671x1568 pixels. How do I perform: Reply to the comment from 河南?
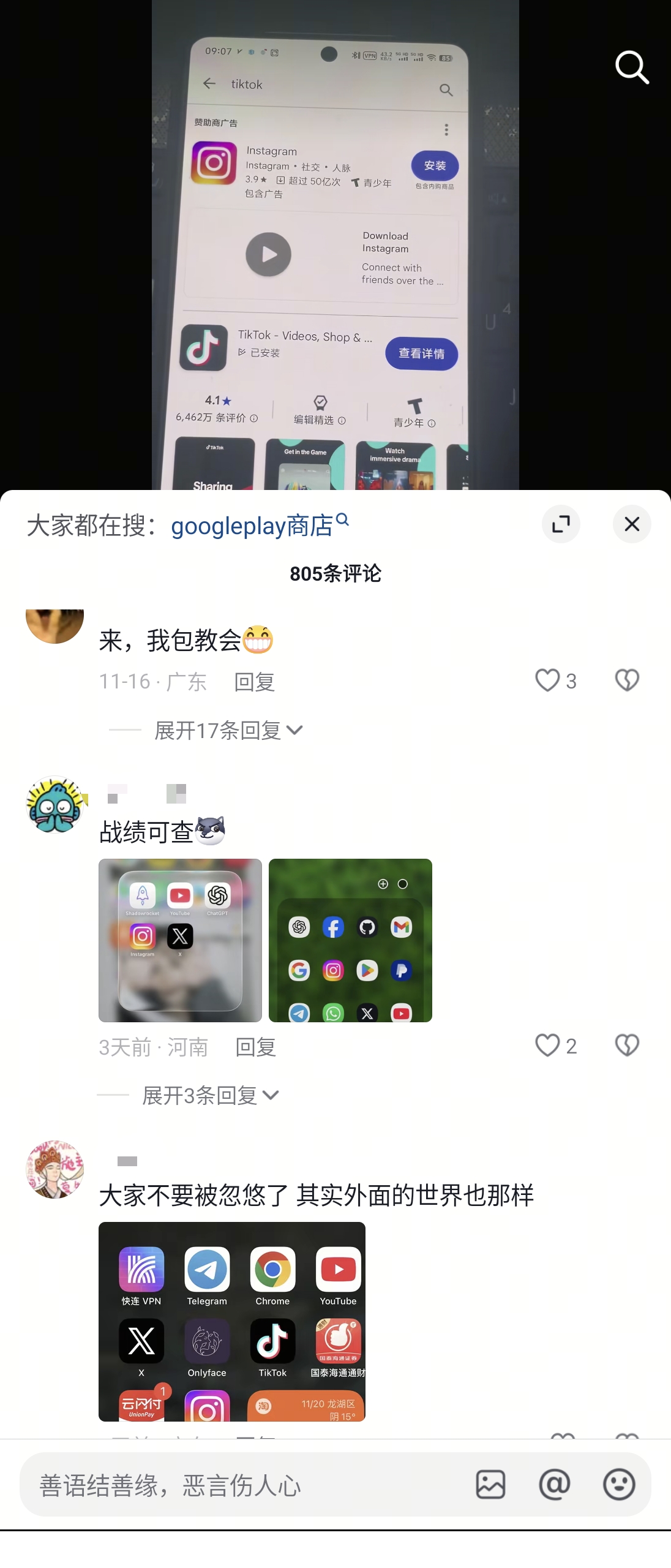click(255, 1047)
